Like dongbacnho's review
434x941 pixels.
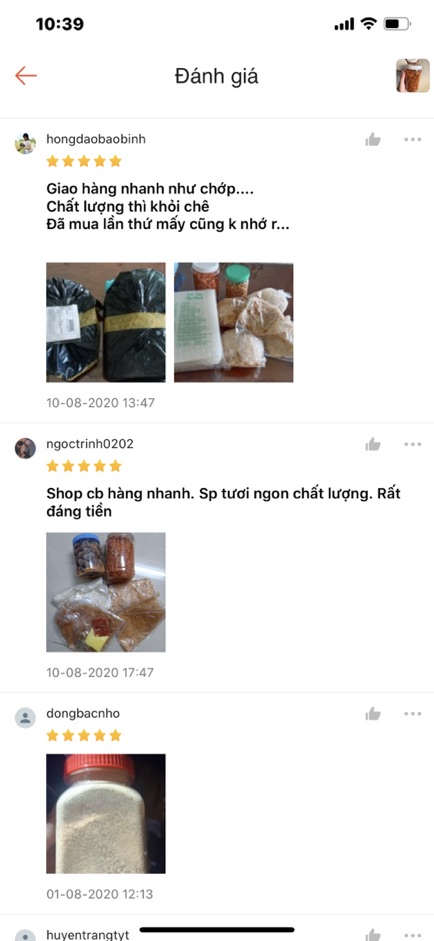[373, 714]
